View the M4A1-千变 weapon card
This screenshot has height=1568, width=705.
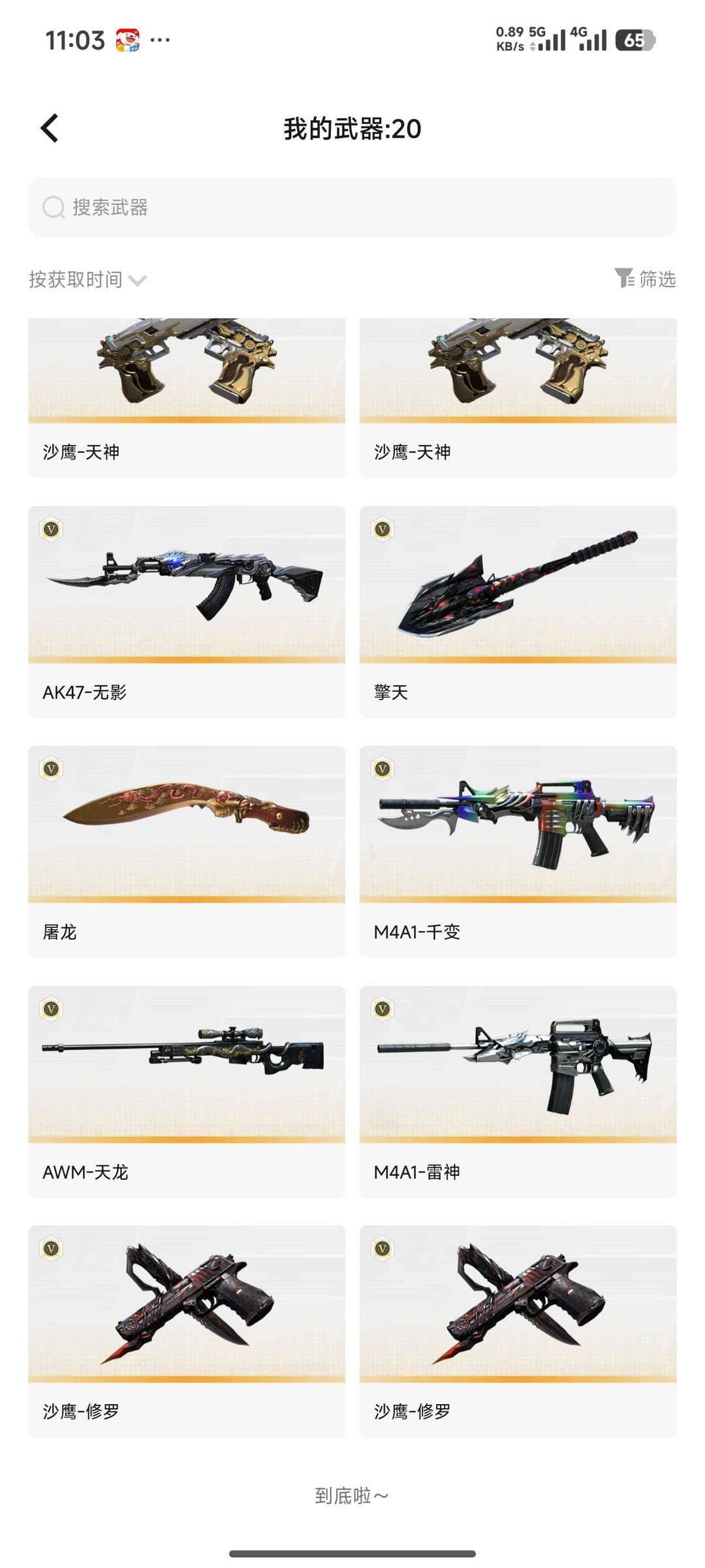(518, 852)
